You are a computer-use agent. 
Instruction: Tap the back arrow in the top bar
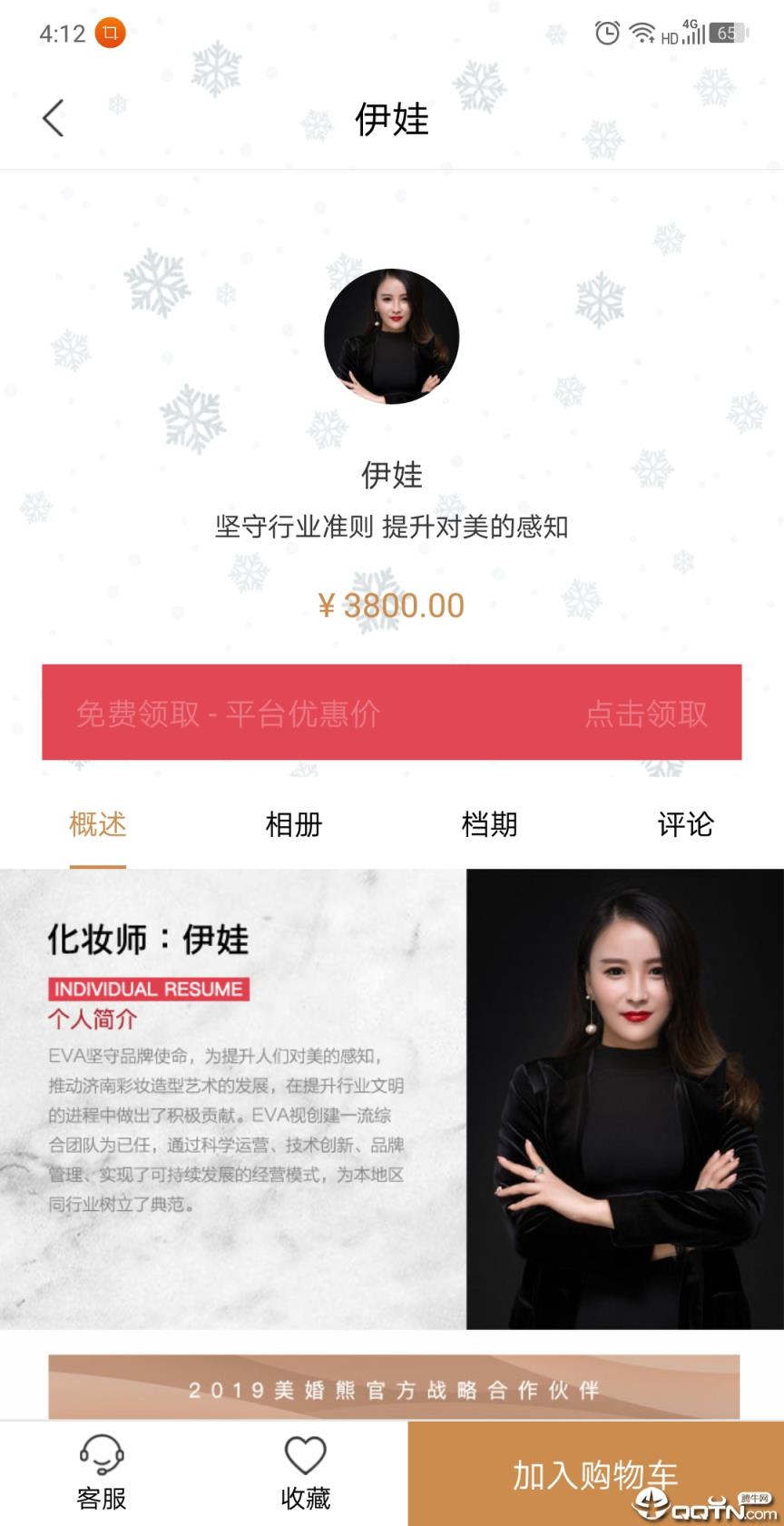tap(52, 117)
